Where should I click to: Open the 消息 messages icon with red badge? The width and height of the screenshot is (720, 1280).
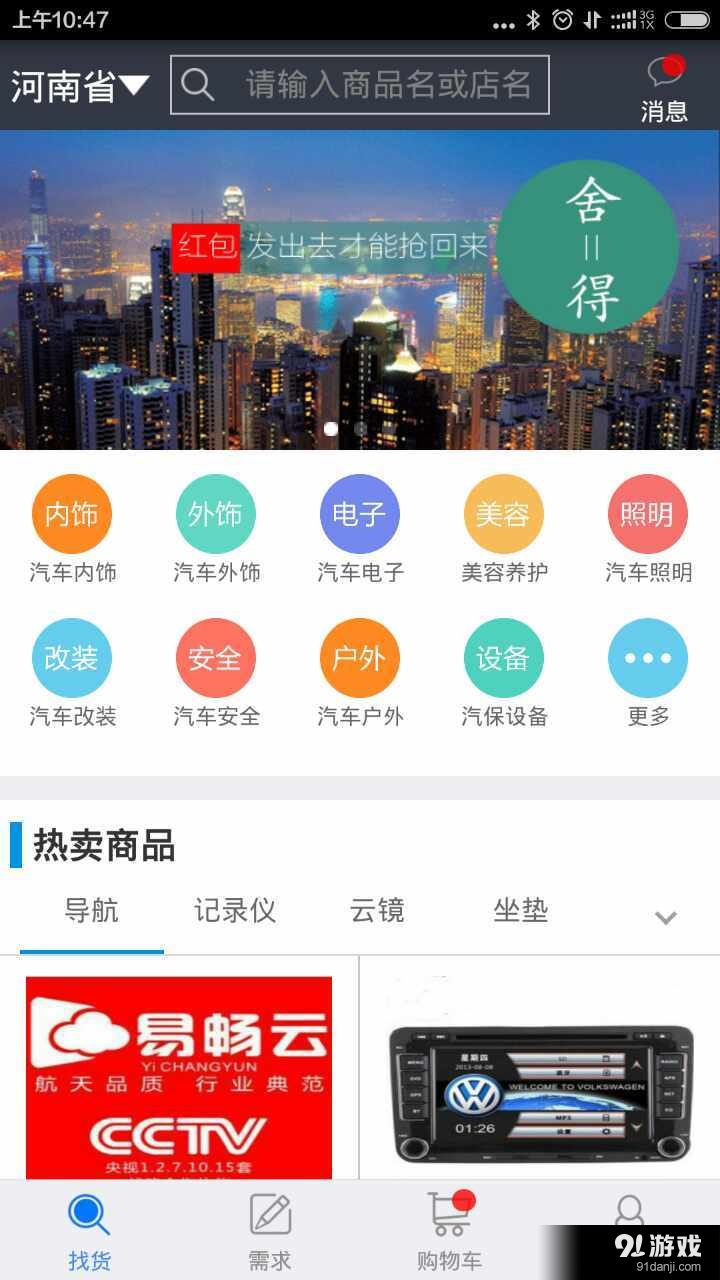click(x=663, y=85)
